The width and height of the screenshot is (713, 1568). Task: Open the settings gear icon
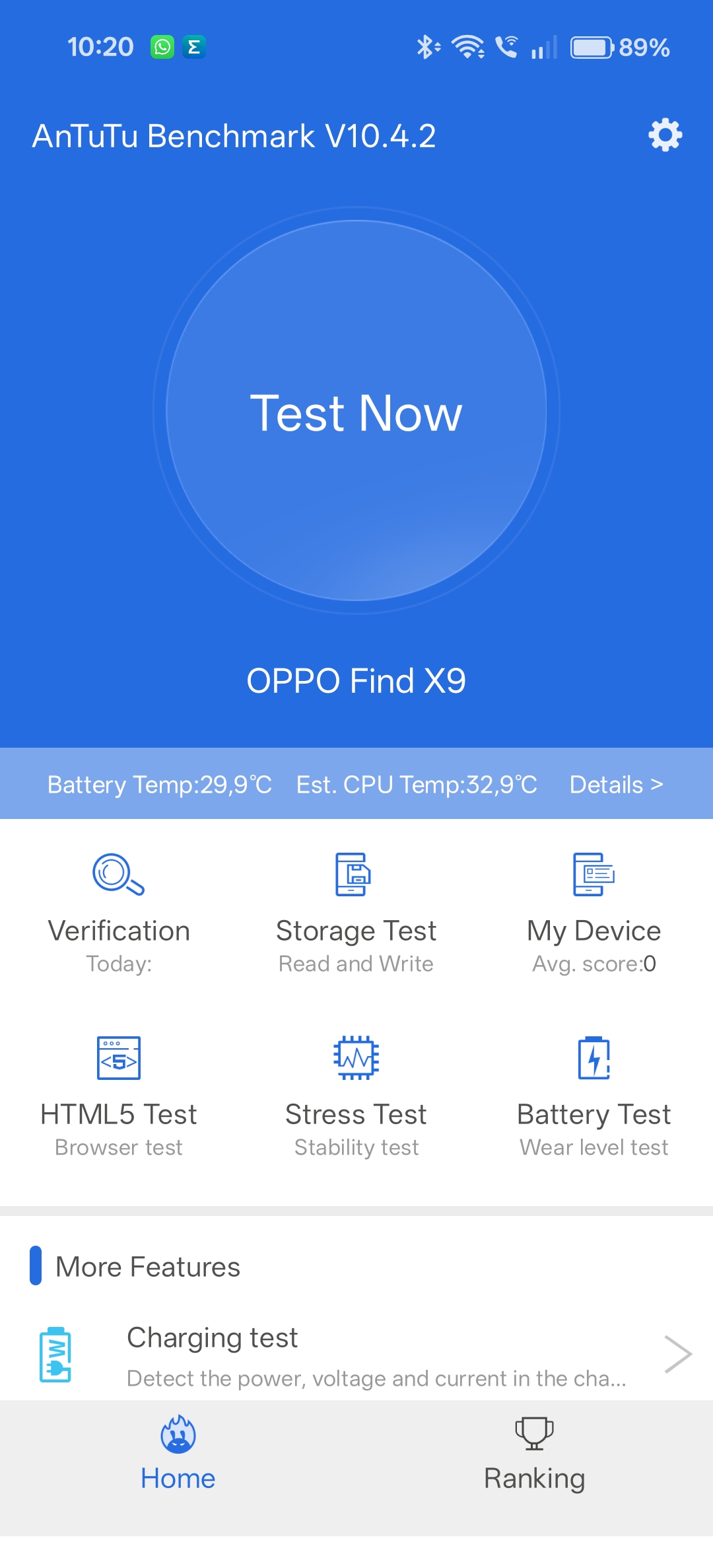(x=665, y=135)
